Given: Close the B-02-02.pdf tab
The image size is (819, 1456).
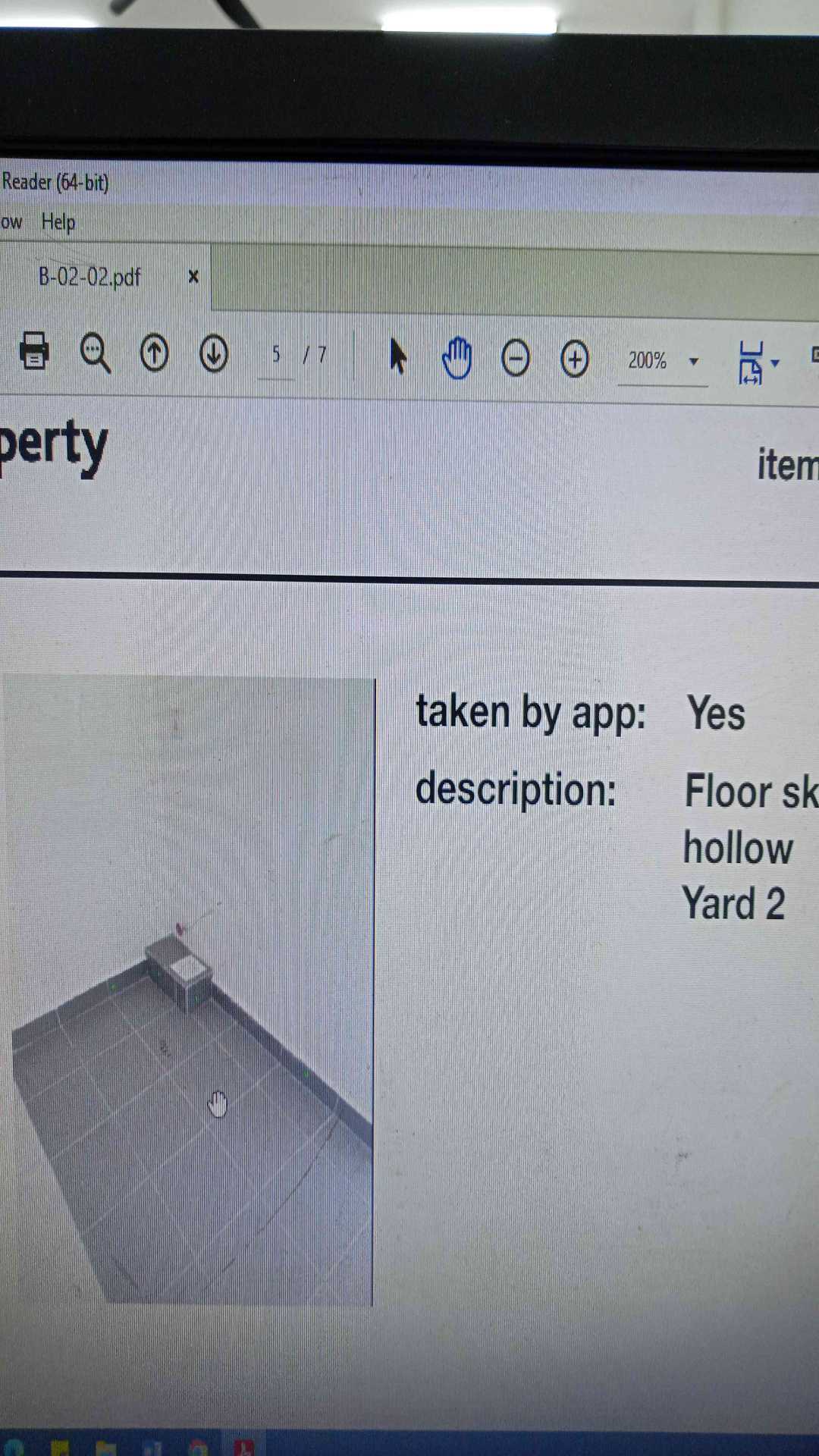Looking at the screenshot, I should tap(193, 277).
